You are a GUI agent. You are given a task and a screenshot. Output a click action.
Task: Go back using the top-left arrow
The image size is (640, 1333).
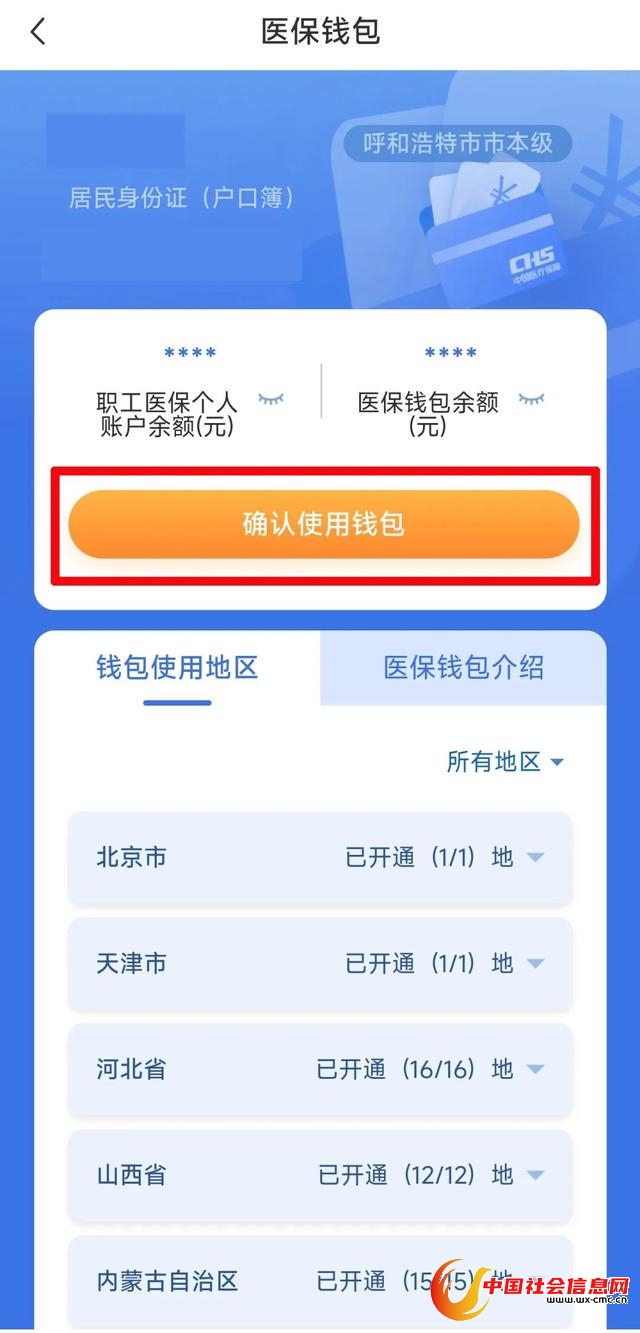coord(38,31)
